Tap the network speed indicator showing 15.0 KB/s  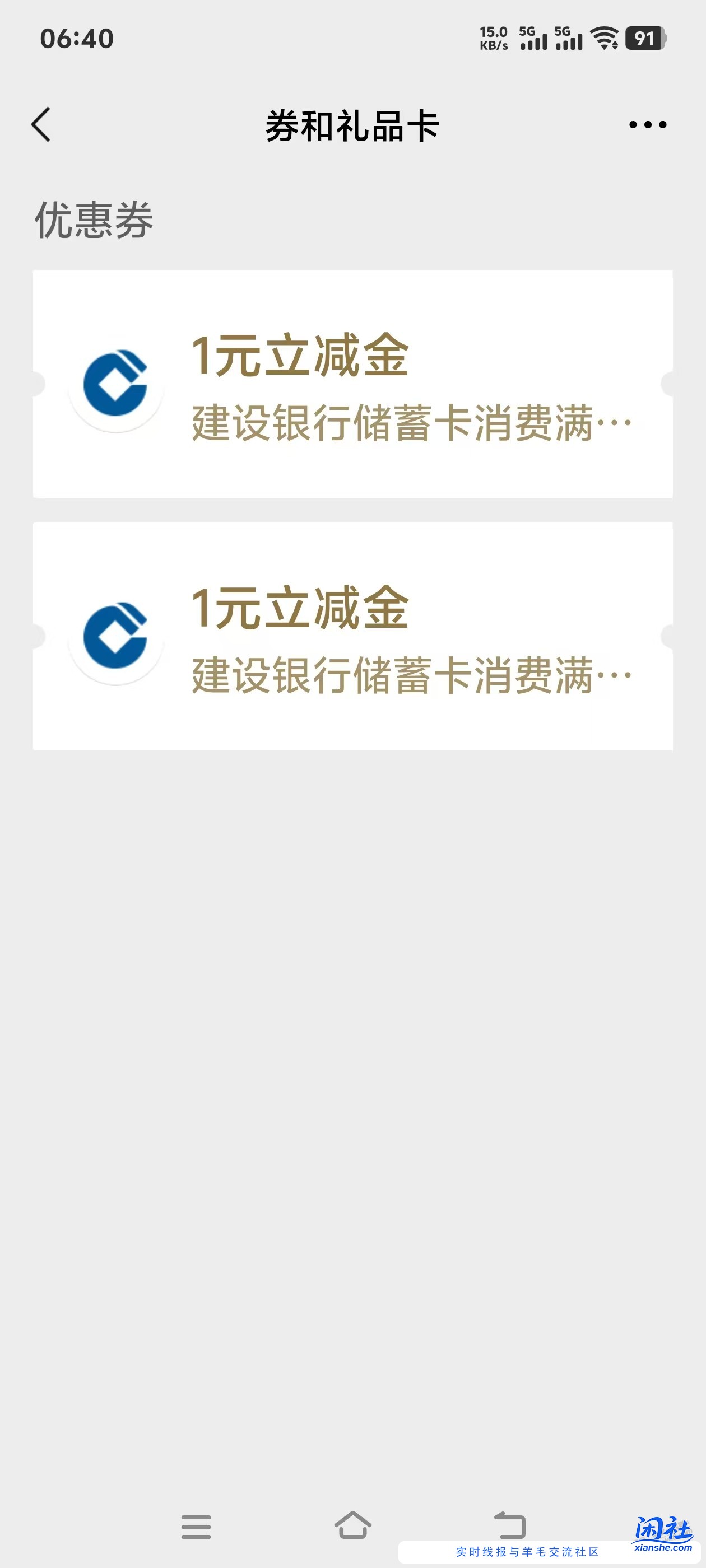click(x=493, y=38)
